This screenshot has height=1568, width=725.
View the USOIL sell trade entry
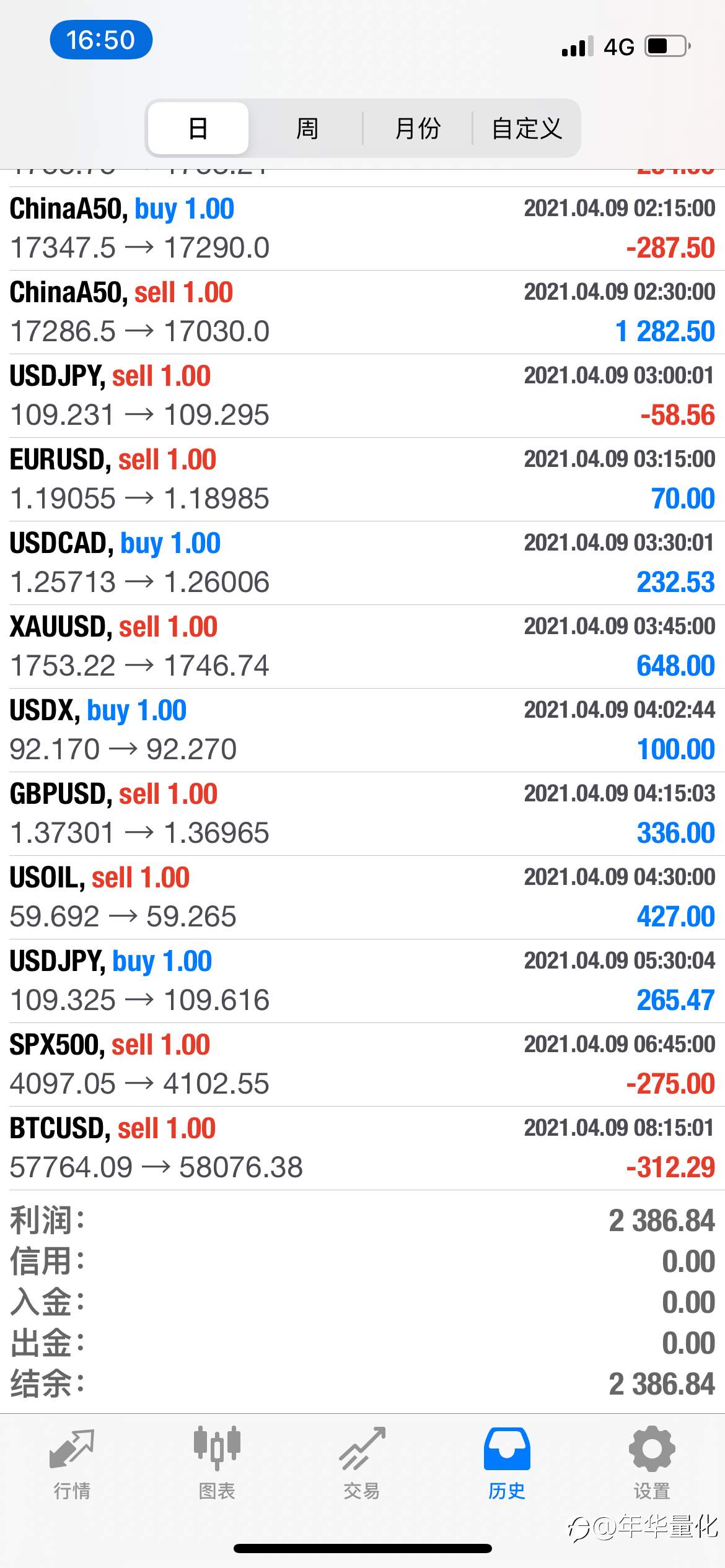coord(362,897)
